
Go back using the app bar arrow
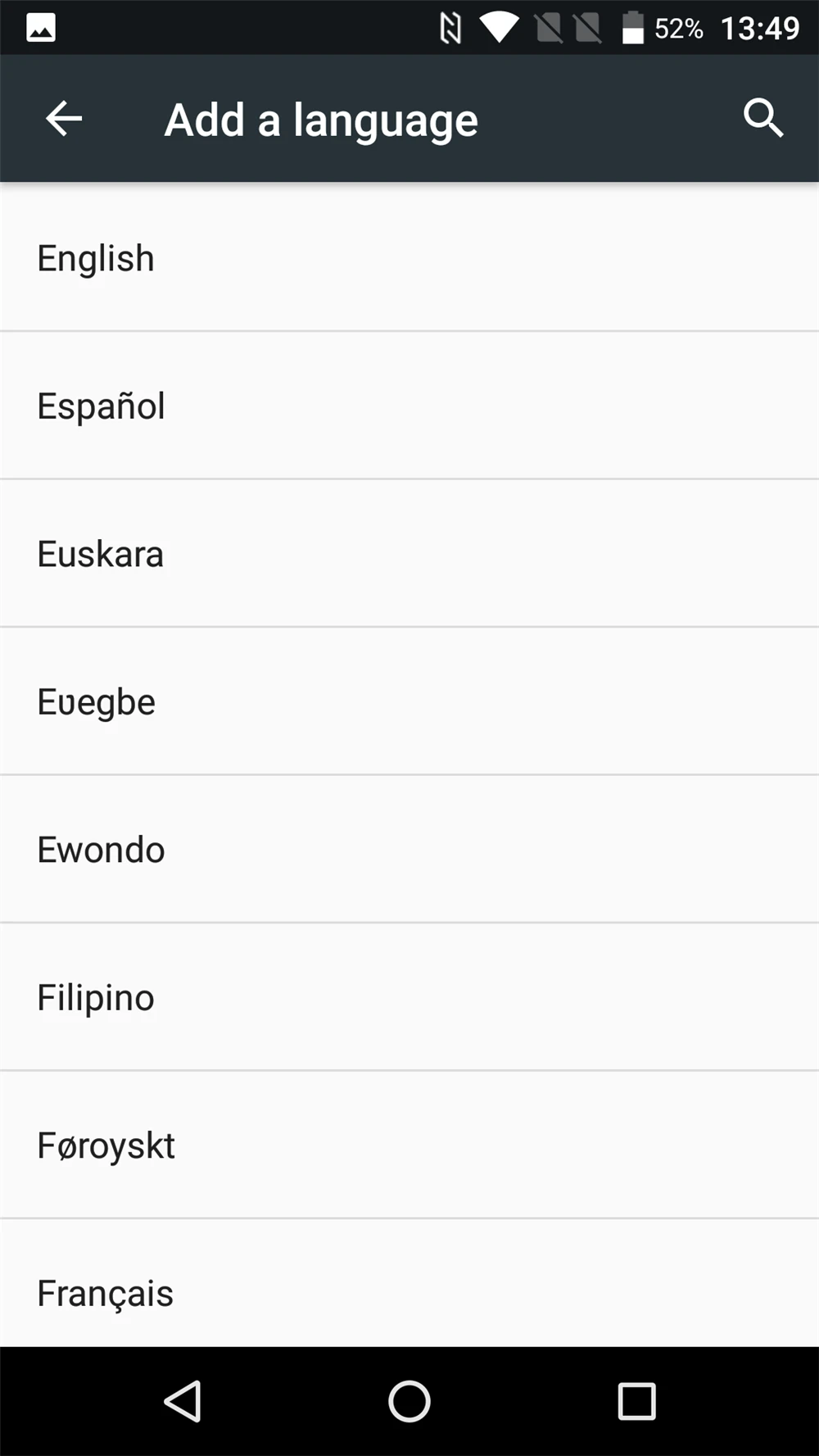[63, 119]
